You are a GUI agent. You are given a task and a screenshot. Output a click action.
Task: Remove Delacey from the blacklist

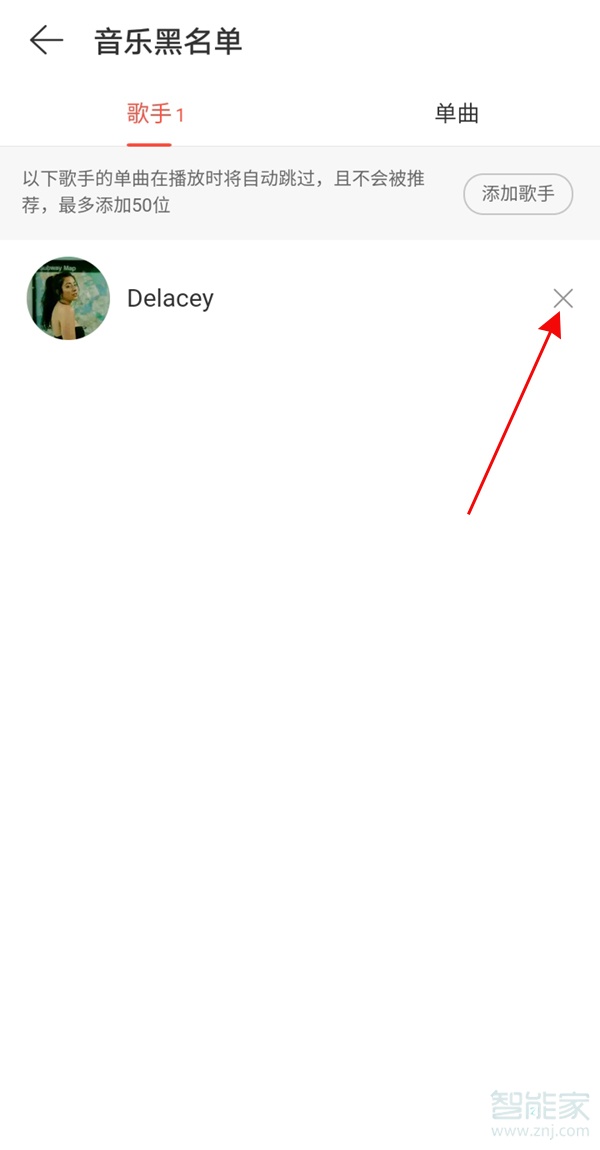[x=563, y=298]
